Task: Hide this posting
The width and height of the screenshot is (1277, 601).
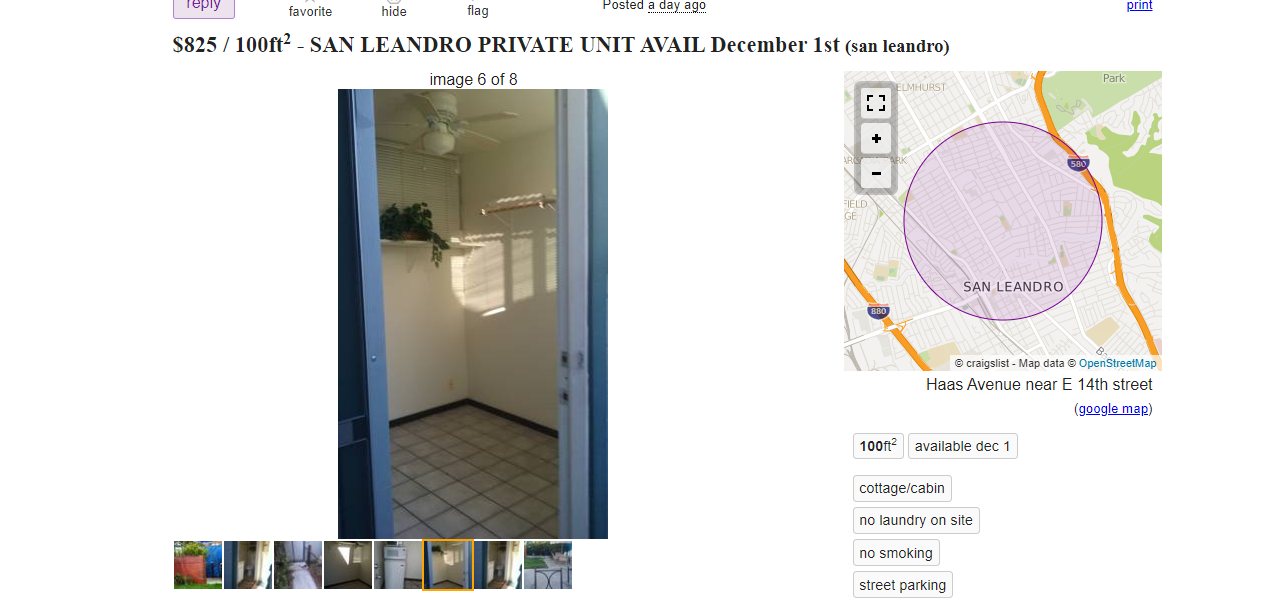Action: tap(394, 11)
